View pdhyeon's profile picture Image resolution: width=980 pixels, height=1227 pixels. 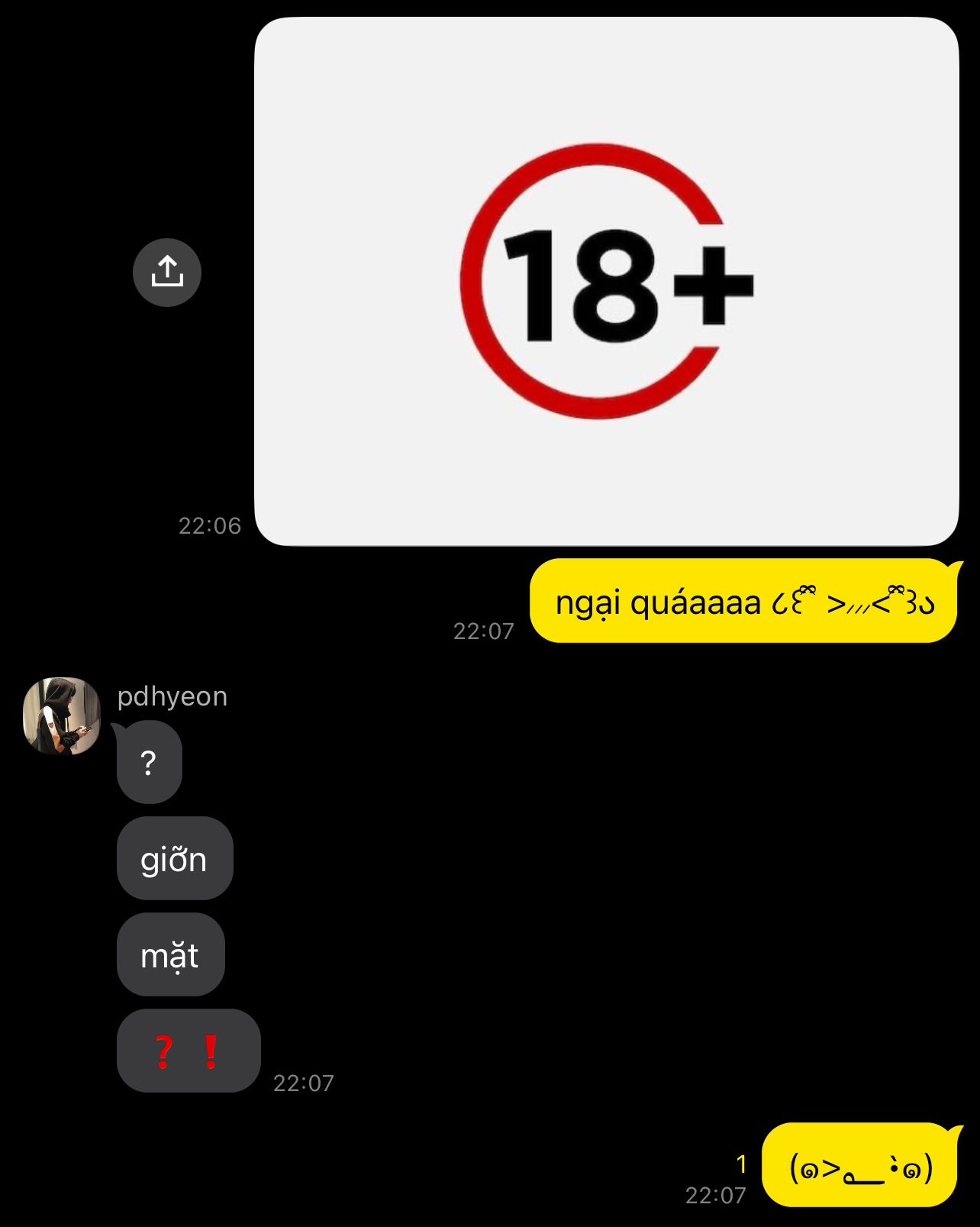click(x=62, y=715)
